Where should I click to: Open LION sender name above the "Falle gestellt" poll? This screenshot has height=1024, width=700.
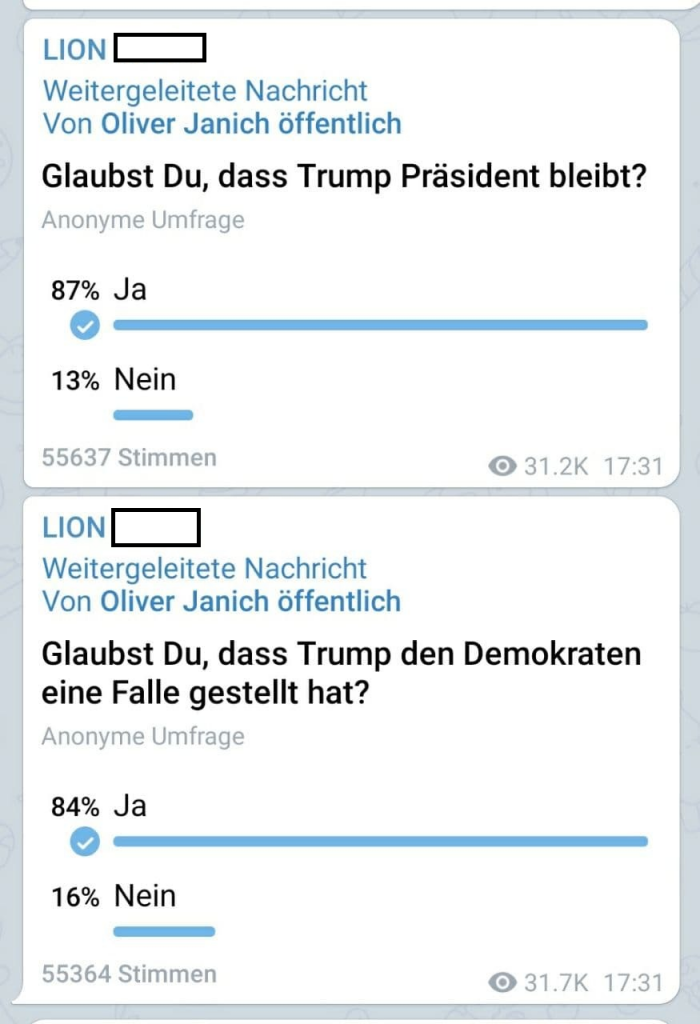pyautogui.click(x=74, y=527)
